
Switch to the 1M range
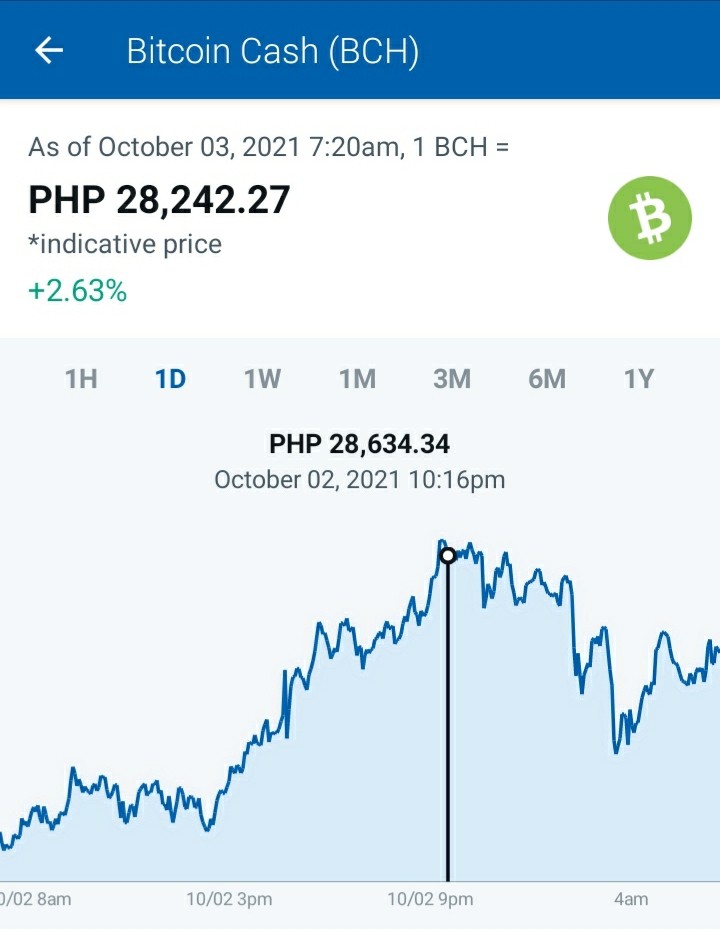coord(357,379)
